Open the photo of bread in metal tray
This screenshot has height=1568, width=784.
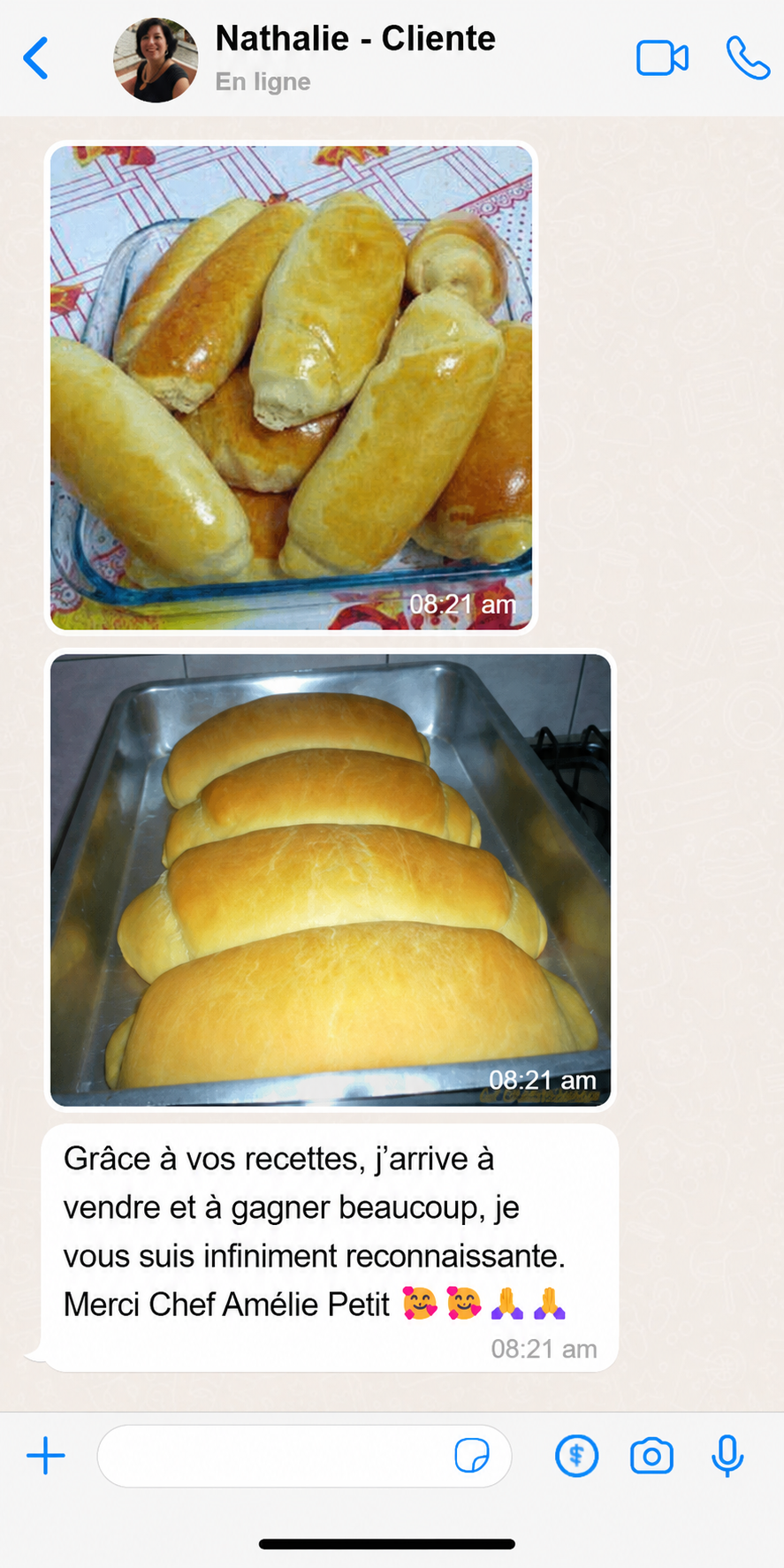click(331, 879)
